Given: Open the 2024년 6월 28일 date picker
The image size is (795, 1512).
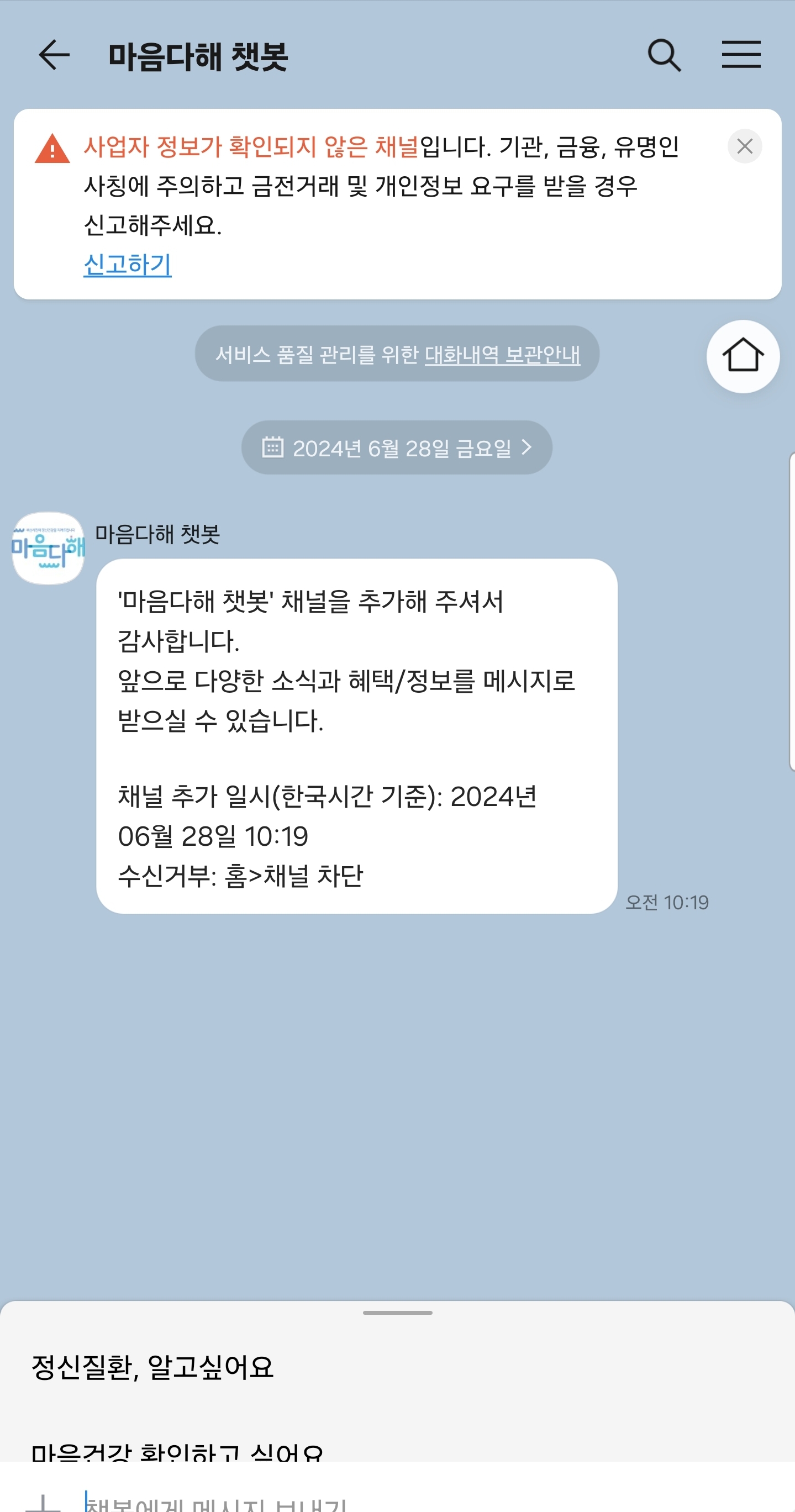Looking at the screenshot, I should [397, 448].
